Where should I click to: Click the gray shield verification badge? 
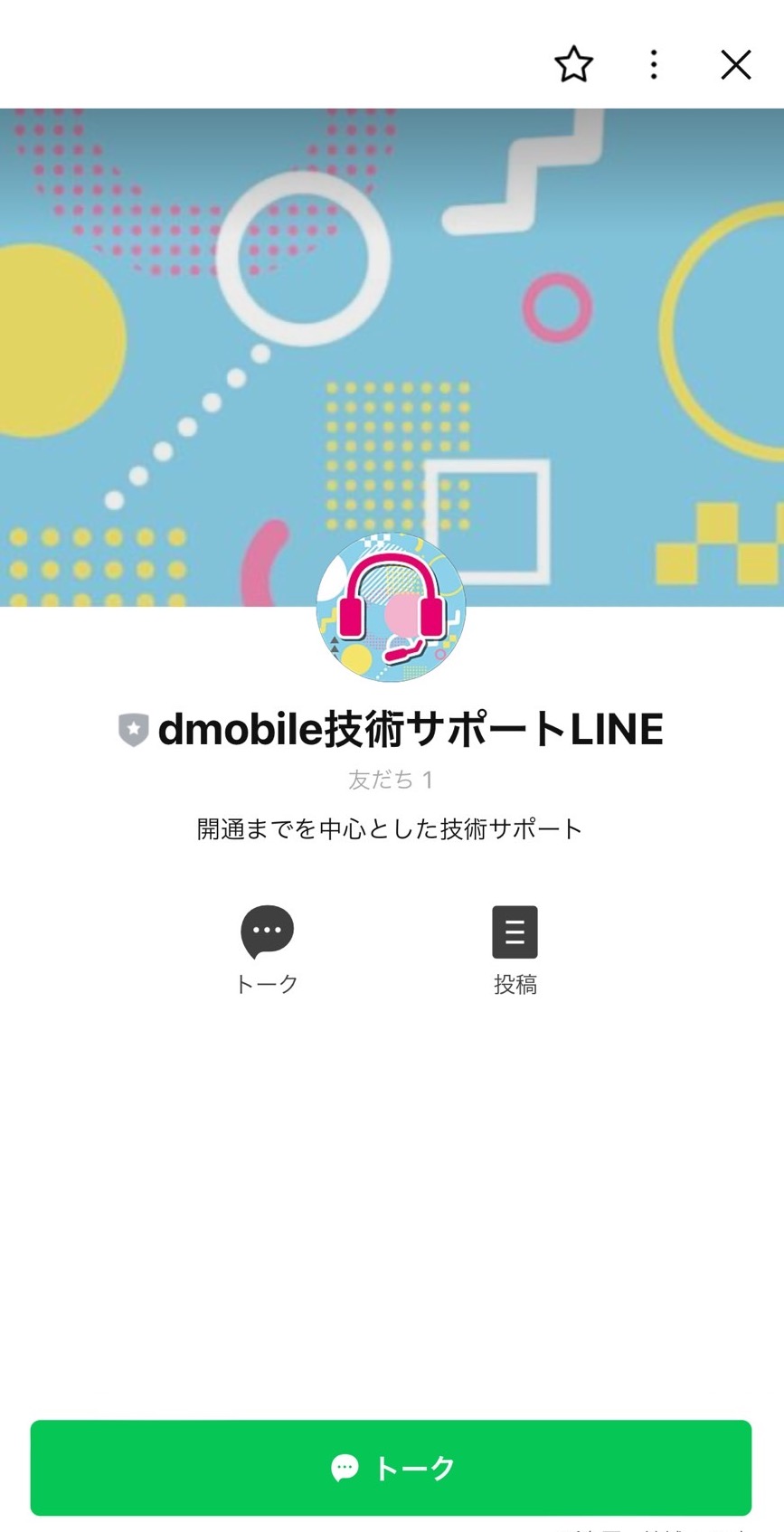point(135,728)
